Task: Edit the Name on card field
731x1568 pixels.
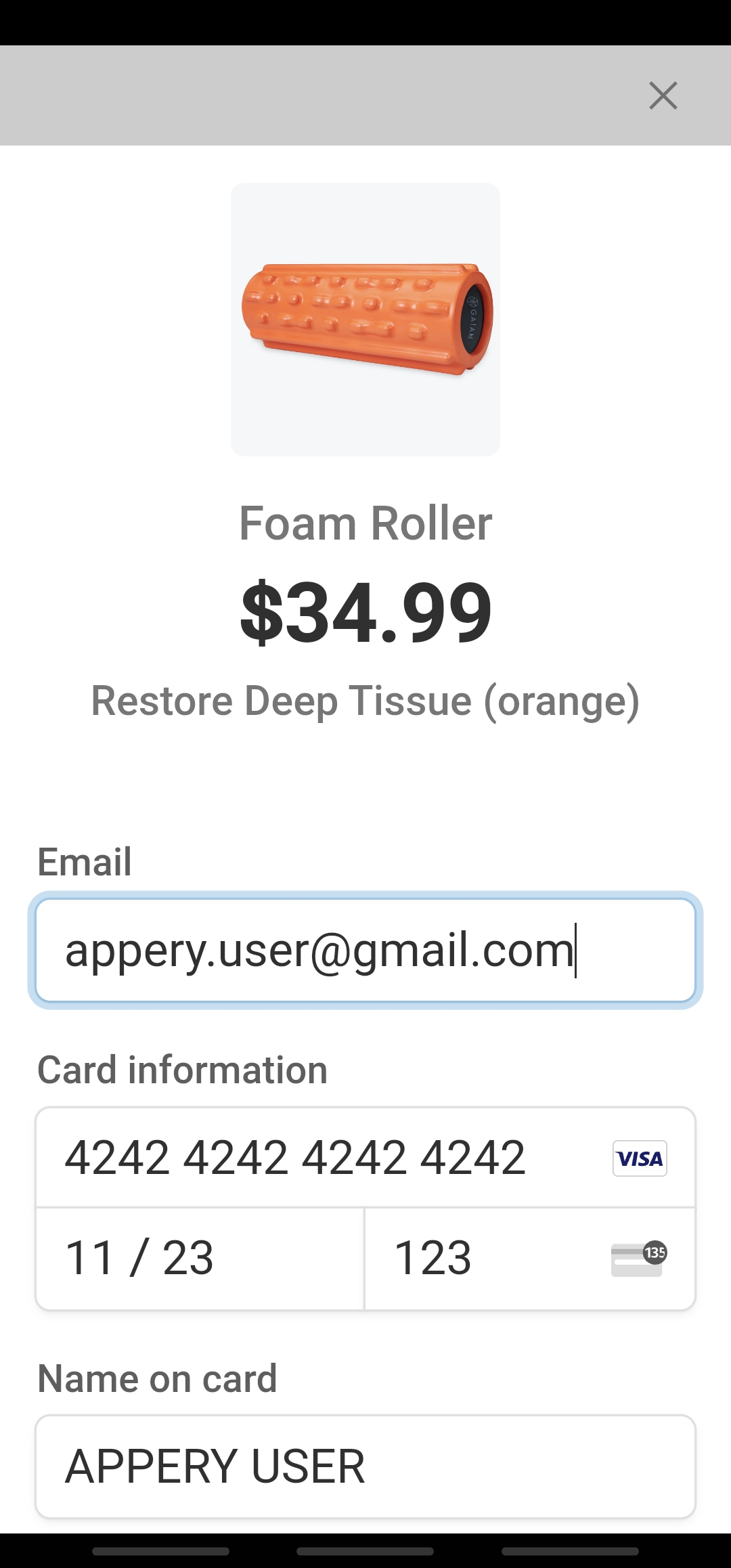Action: click(x=365, y=1466)
